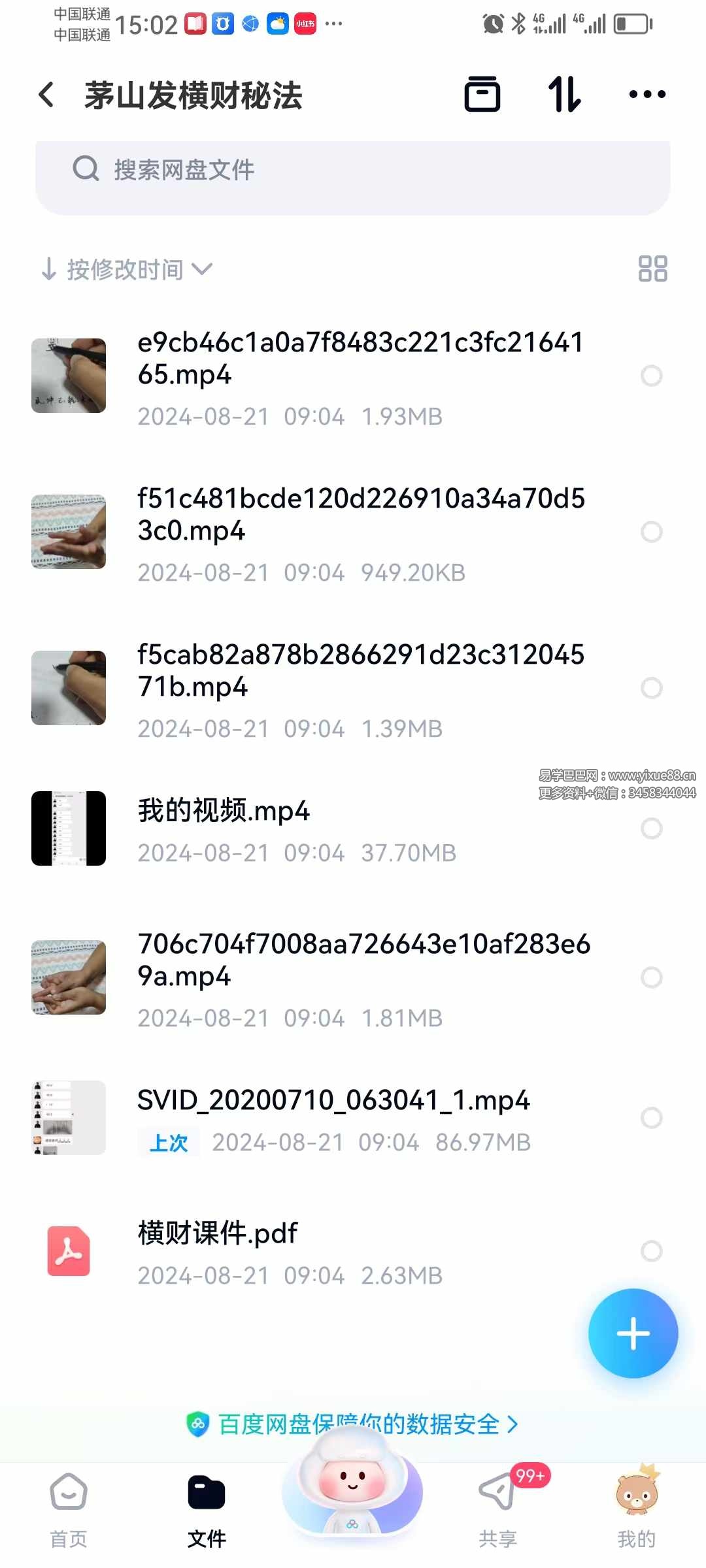The image size is (706, 1568).
Task: Select checkbox for 706c704f7008aa726643e10af283e69a.mp4
Action: [x=651, y=977]
